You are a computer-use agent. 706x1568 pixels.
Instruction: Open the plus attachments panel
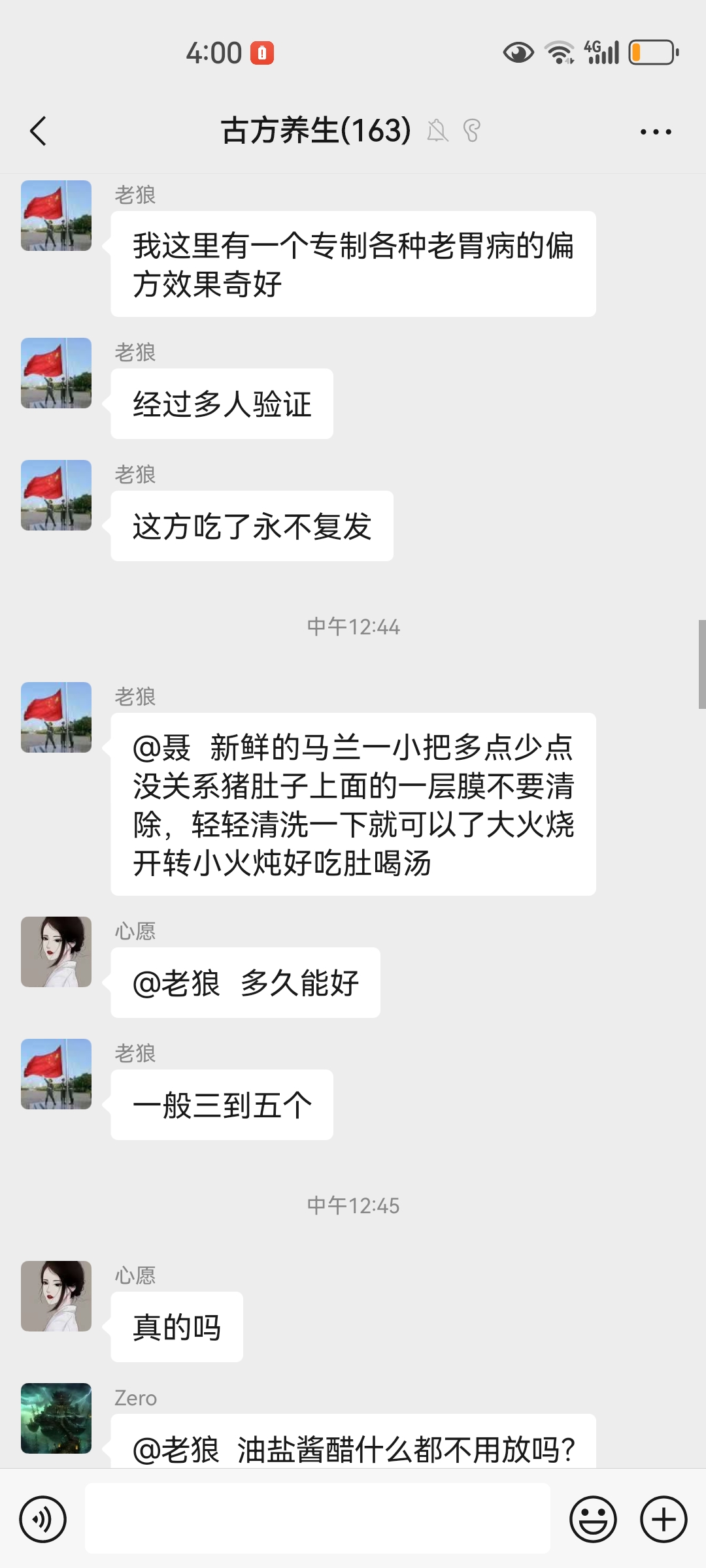tap(664, 1519)
